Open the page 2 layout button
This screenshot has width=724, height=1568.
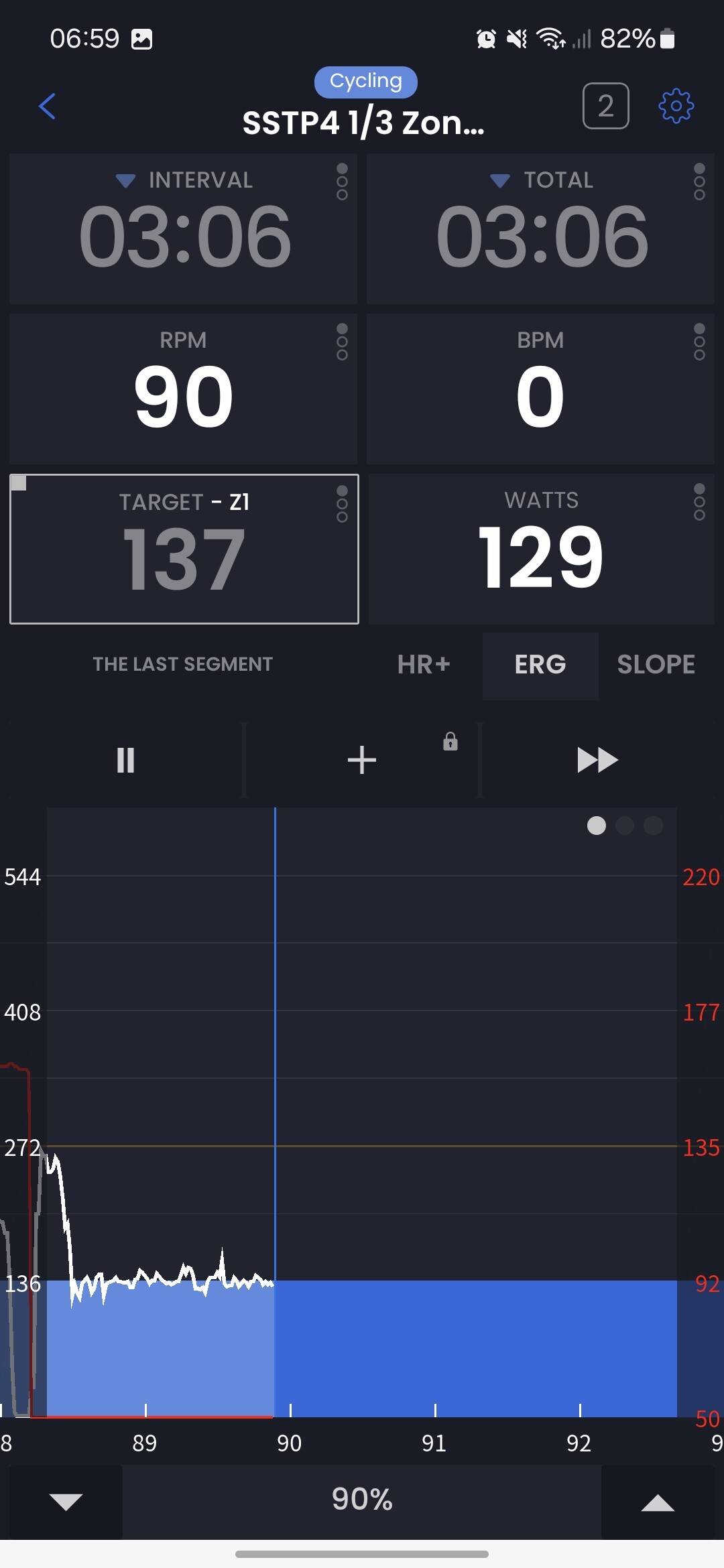pos(605,106)
